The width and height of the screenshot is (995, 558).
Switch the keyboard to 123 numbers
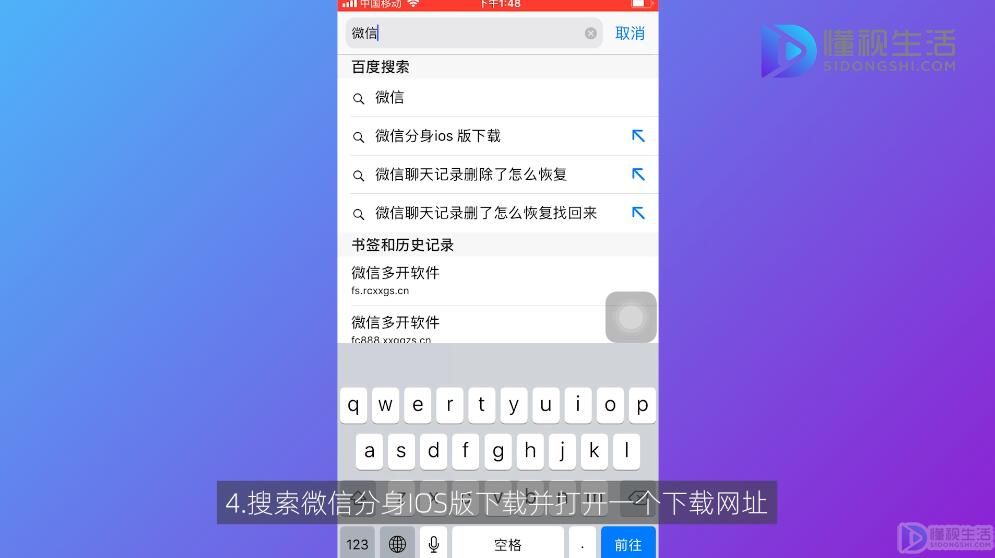click(358, 544)
